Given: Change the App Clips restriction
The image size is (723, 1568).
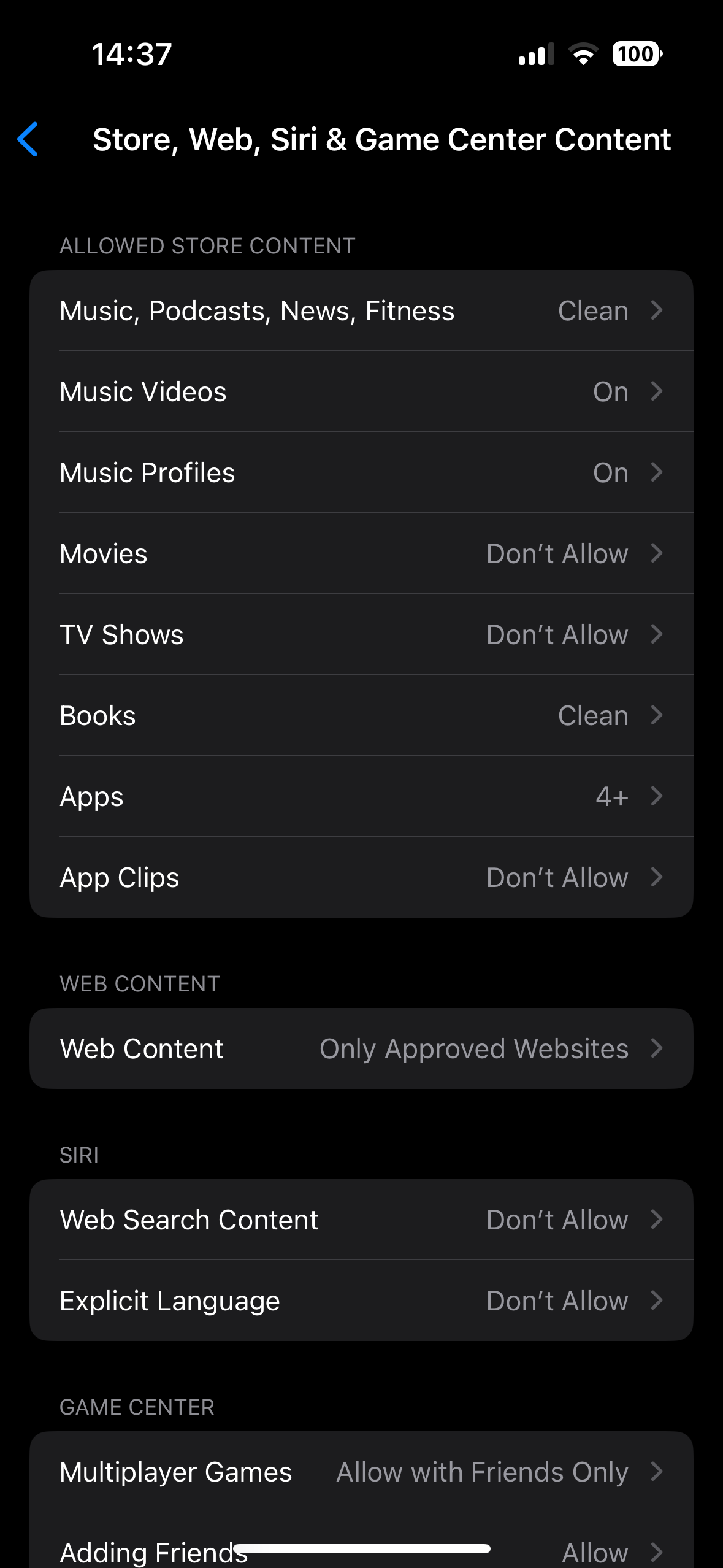Looking at the screenshot, I should (361, 878).
